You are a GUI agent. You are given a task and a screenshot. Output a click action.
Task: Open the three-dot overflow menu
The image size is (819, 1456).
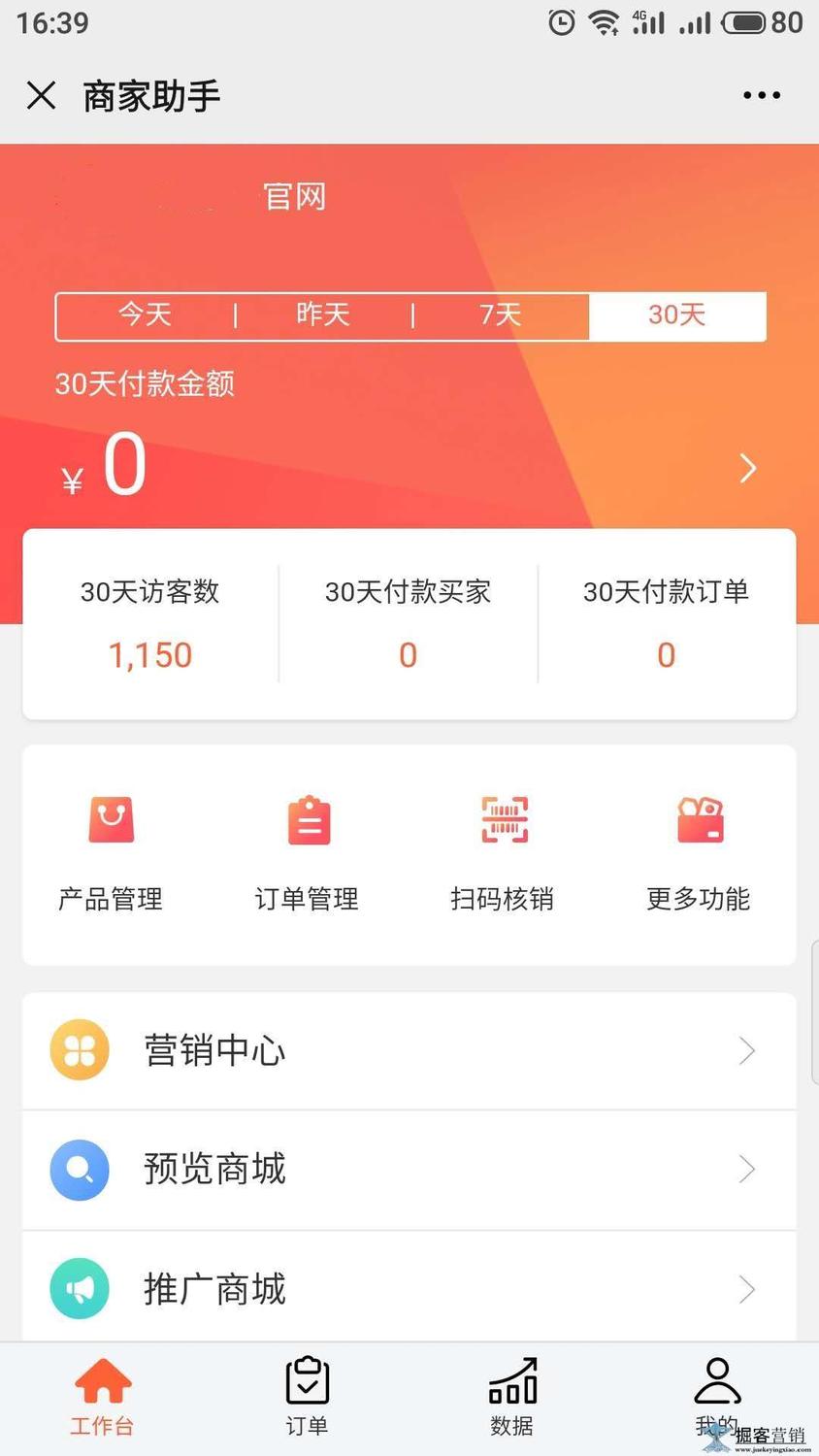pos(762,95)
